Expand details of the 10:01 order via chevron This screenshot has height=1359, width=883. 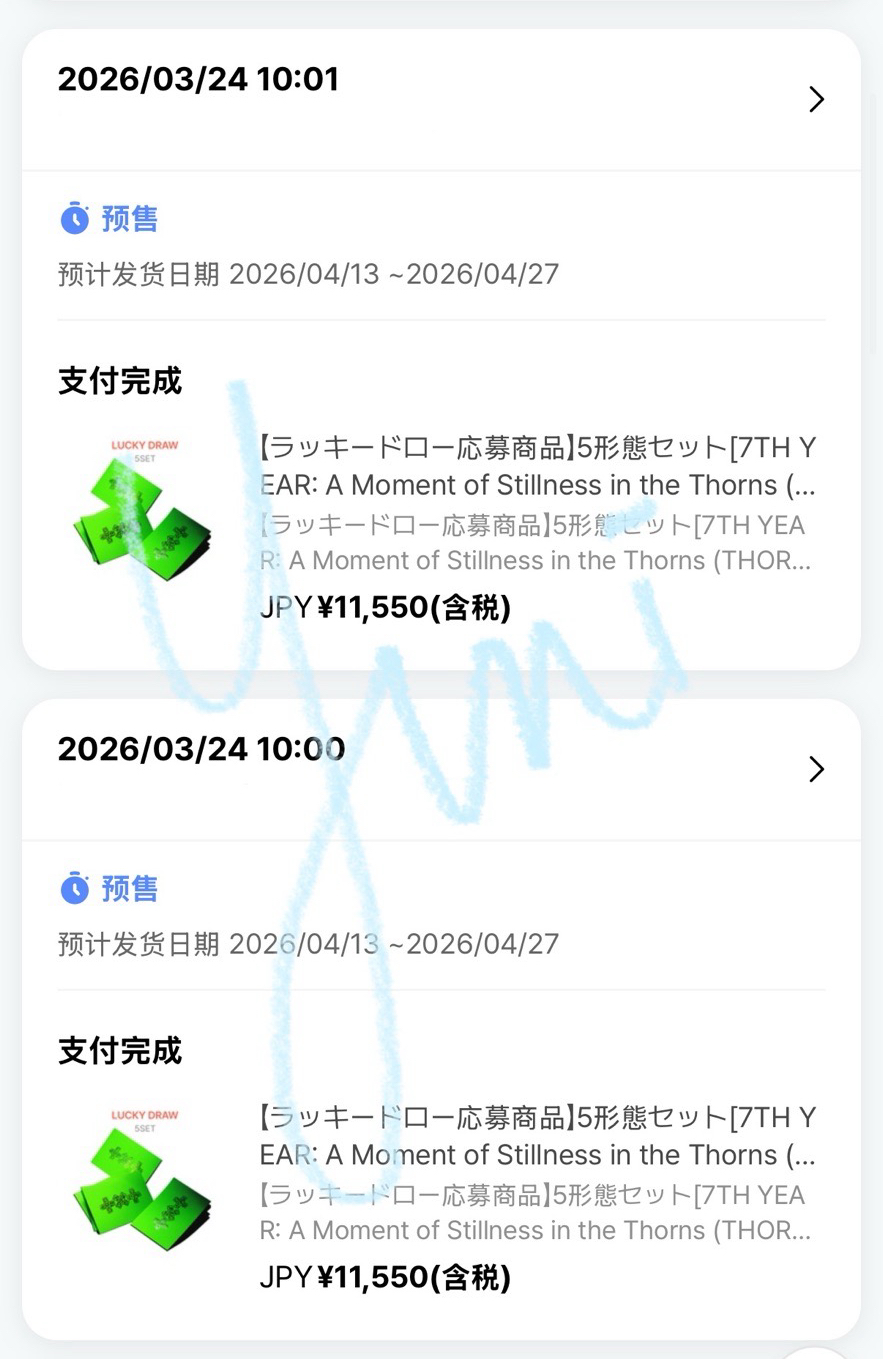click(817, 100)
